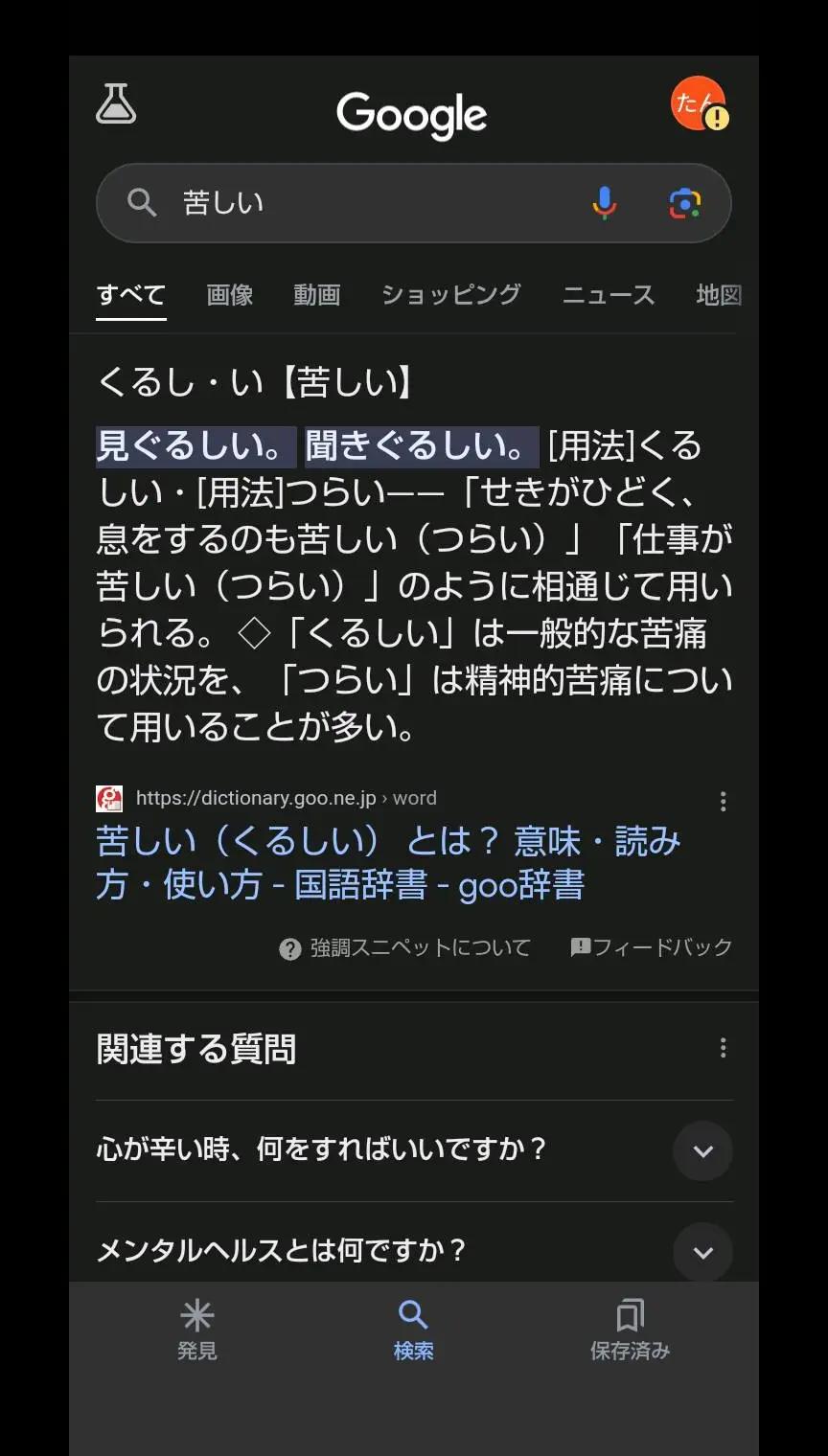
Task: Switch to the 地図 tab
Action: coord(719,295)
